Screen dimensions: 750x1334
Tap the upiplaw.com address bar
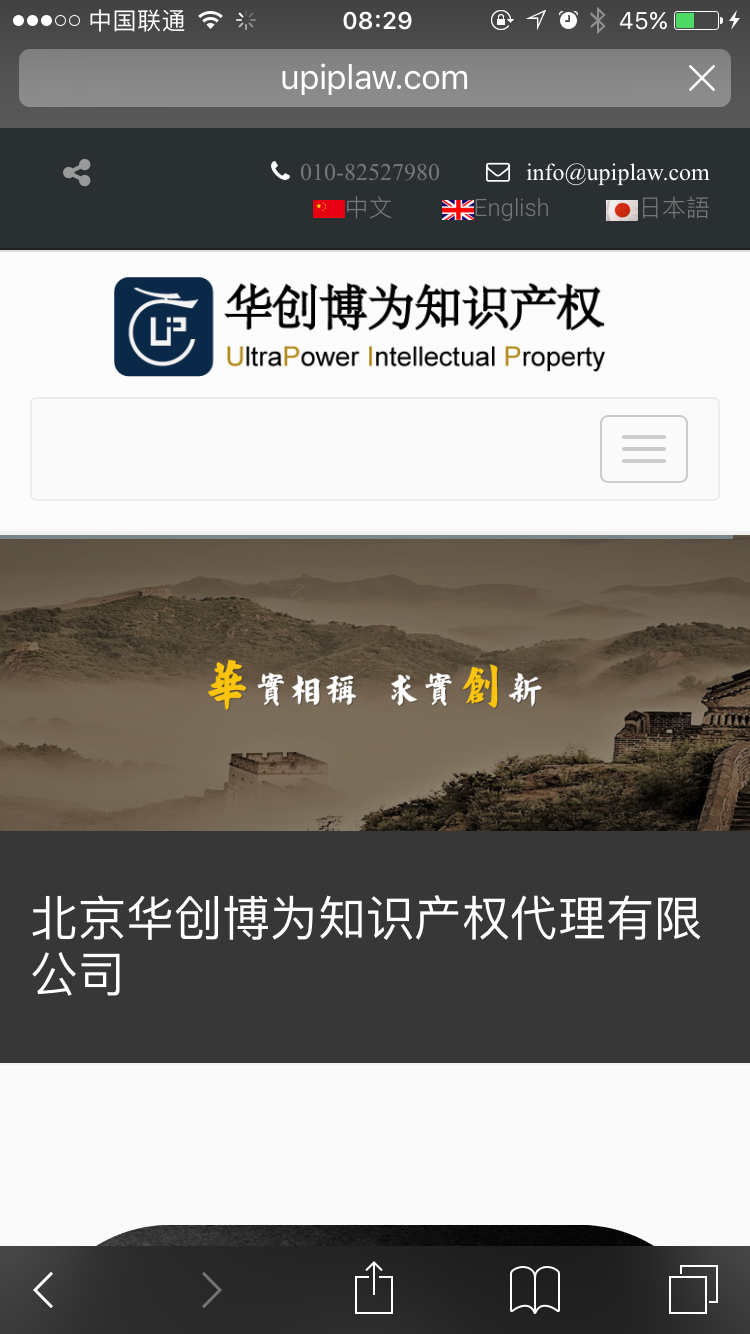[x=375, y=78]
